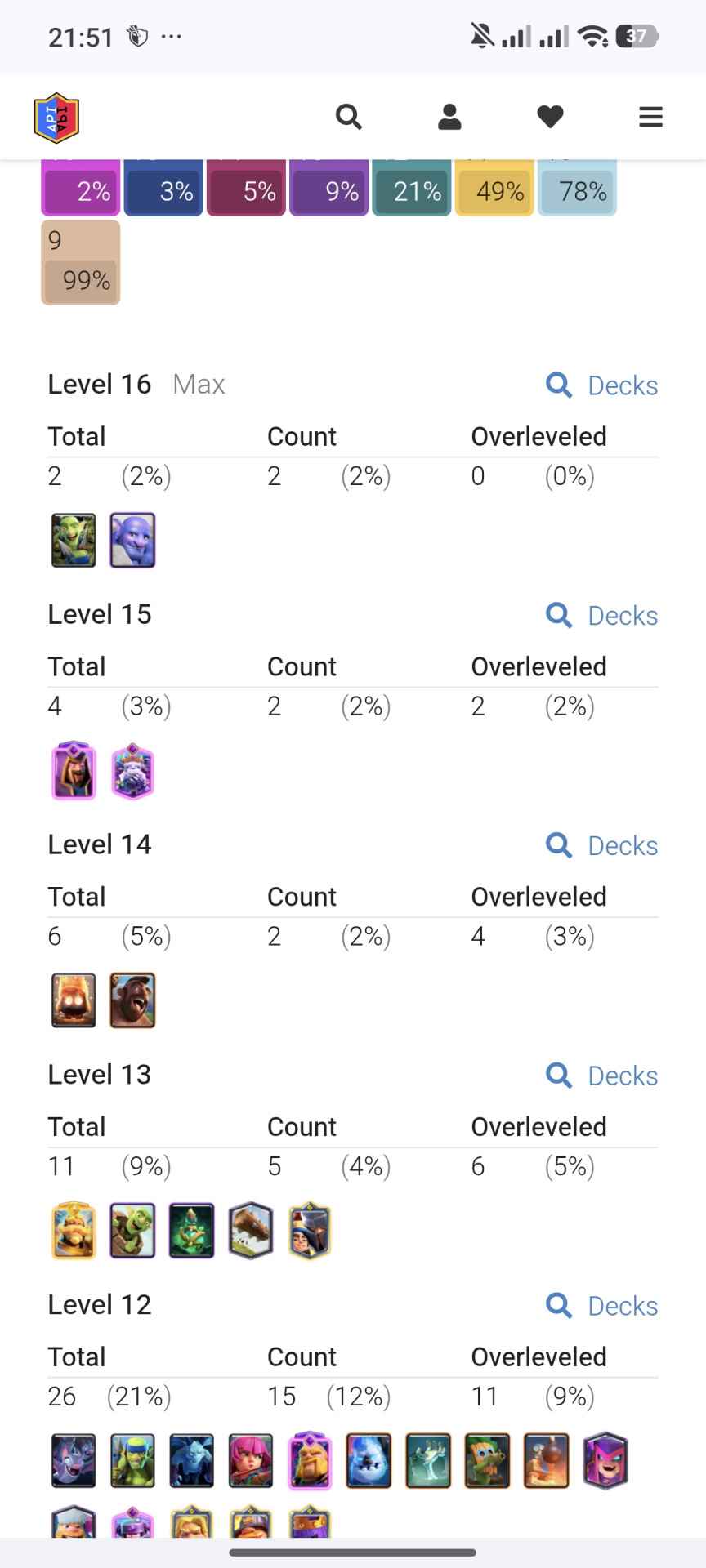Tap the RoyaleAPI logo
Screen dimensions: 706x1568
pos(56,118)
